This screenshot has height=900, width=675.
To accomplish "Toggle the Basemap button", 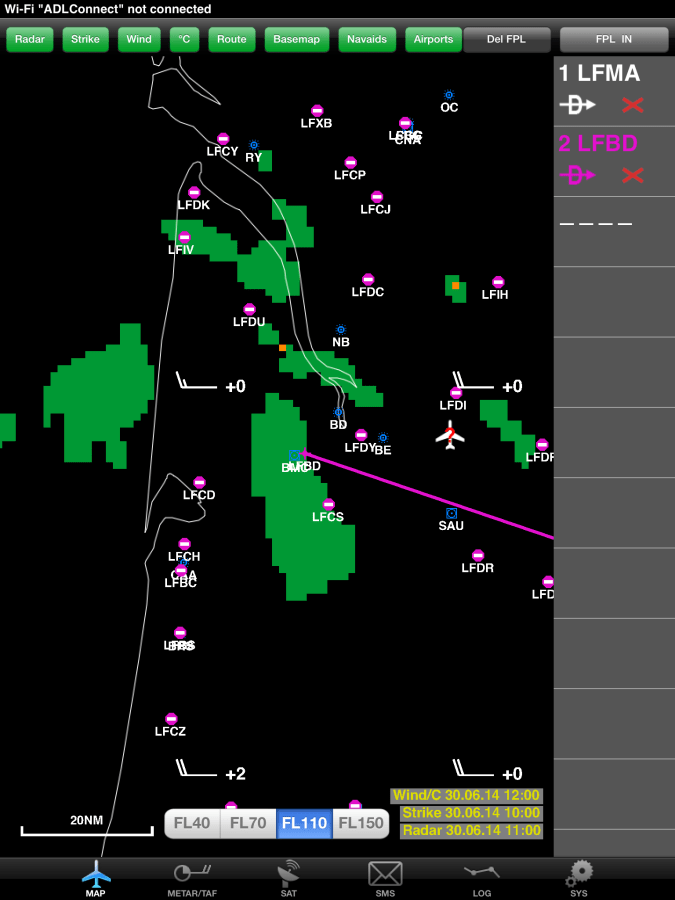I will point(297,40).
